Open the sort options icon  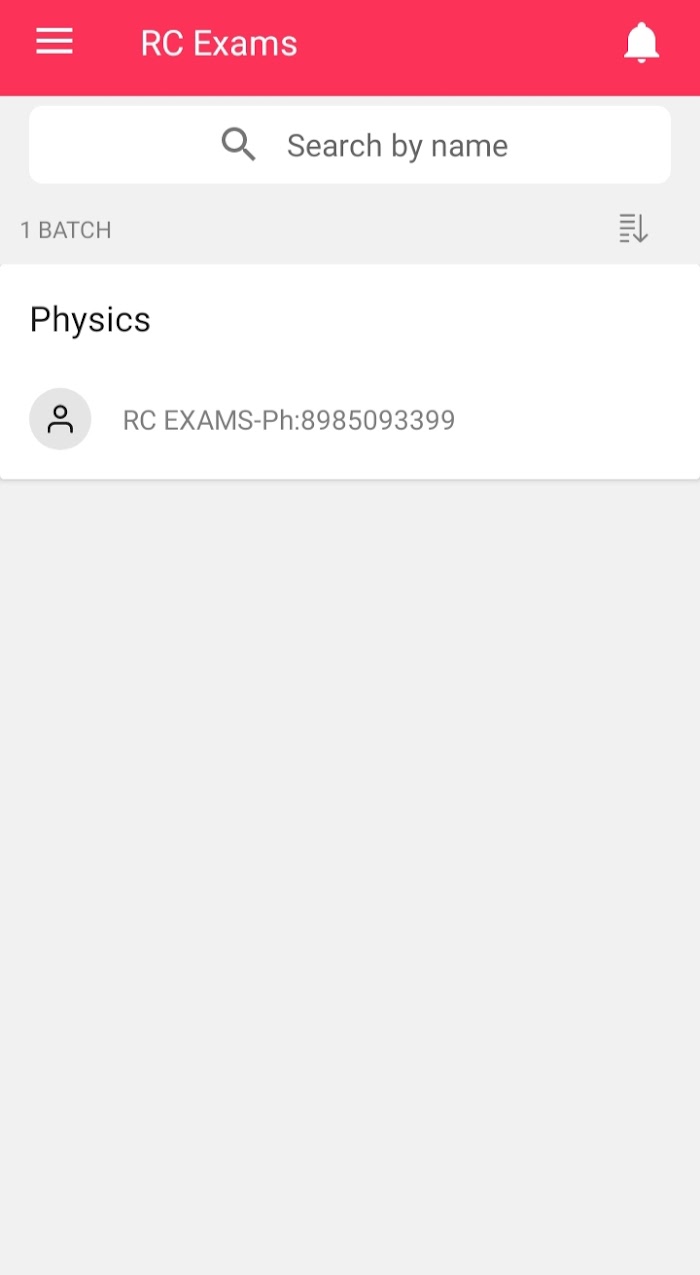click(x=633, y=229)
